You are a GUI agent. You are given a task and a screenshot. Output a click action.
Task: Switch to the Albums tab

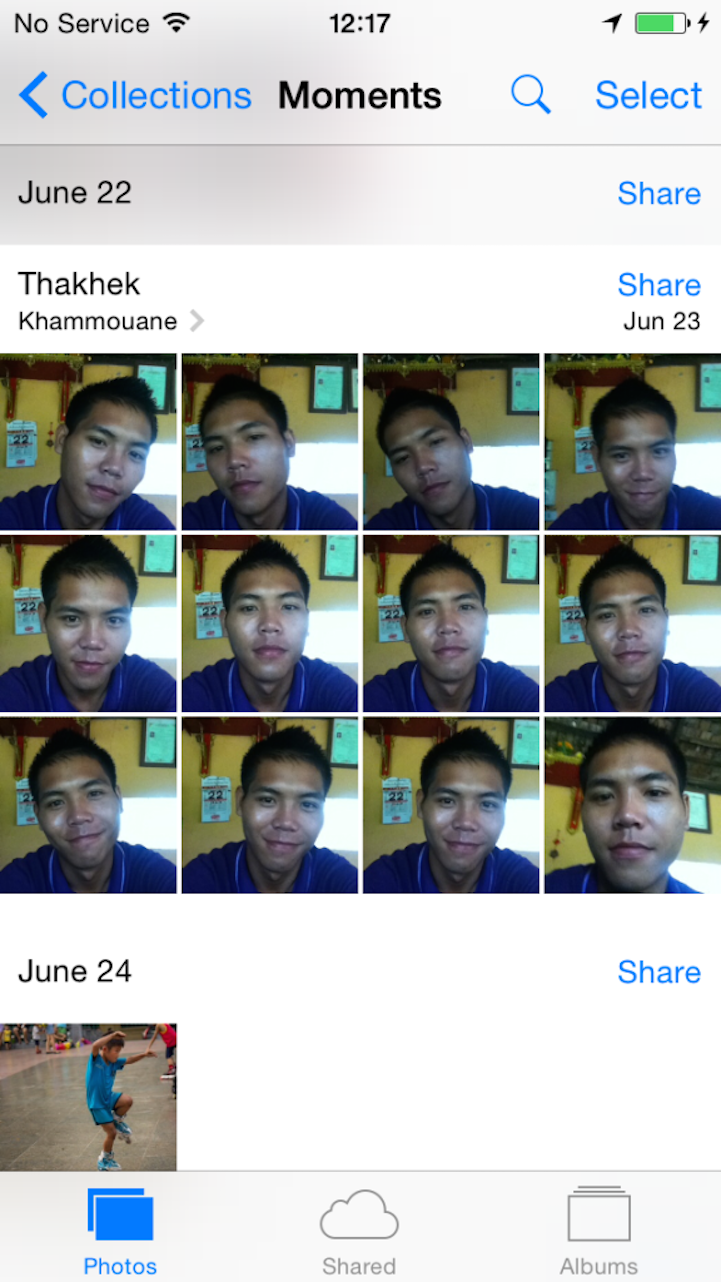tap(598, 1230)
